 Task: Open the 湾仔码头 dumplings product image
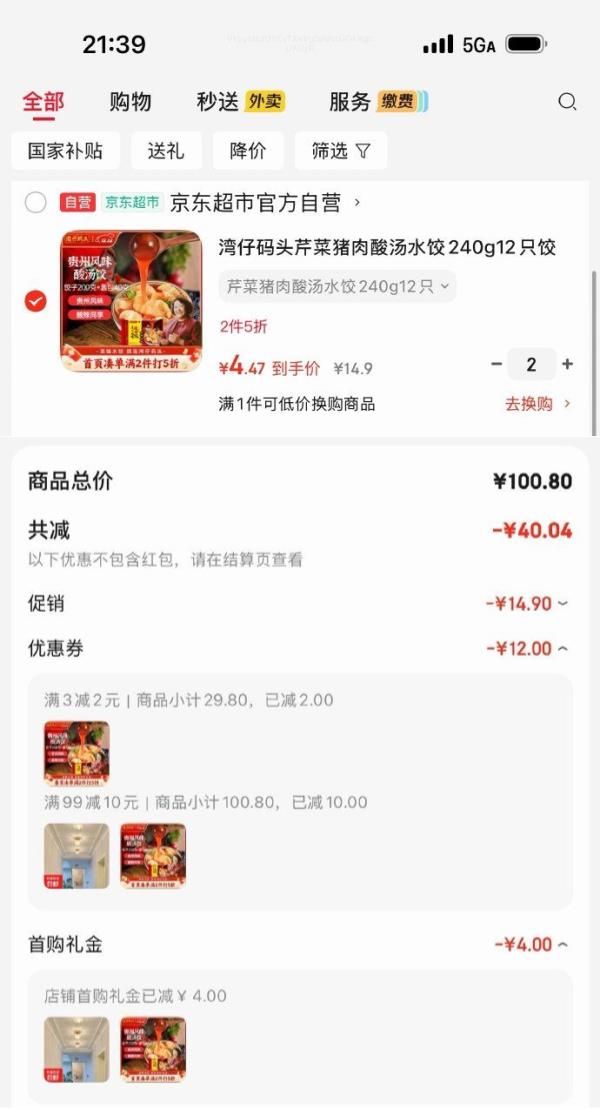click(131, 302)
